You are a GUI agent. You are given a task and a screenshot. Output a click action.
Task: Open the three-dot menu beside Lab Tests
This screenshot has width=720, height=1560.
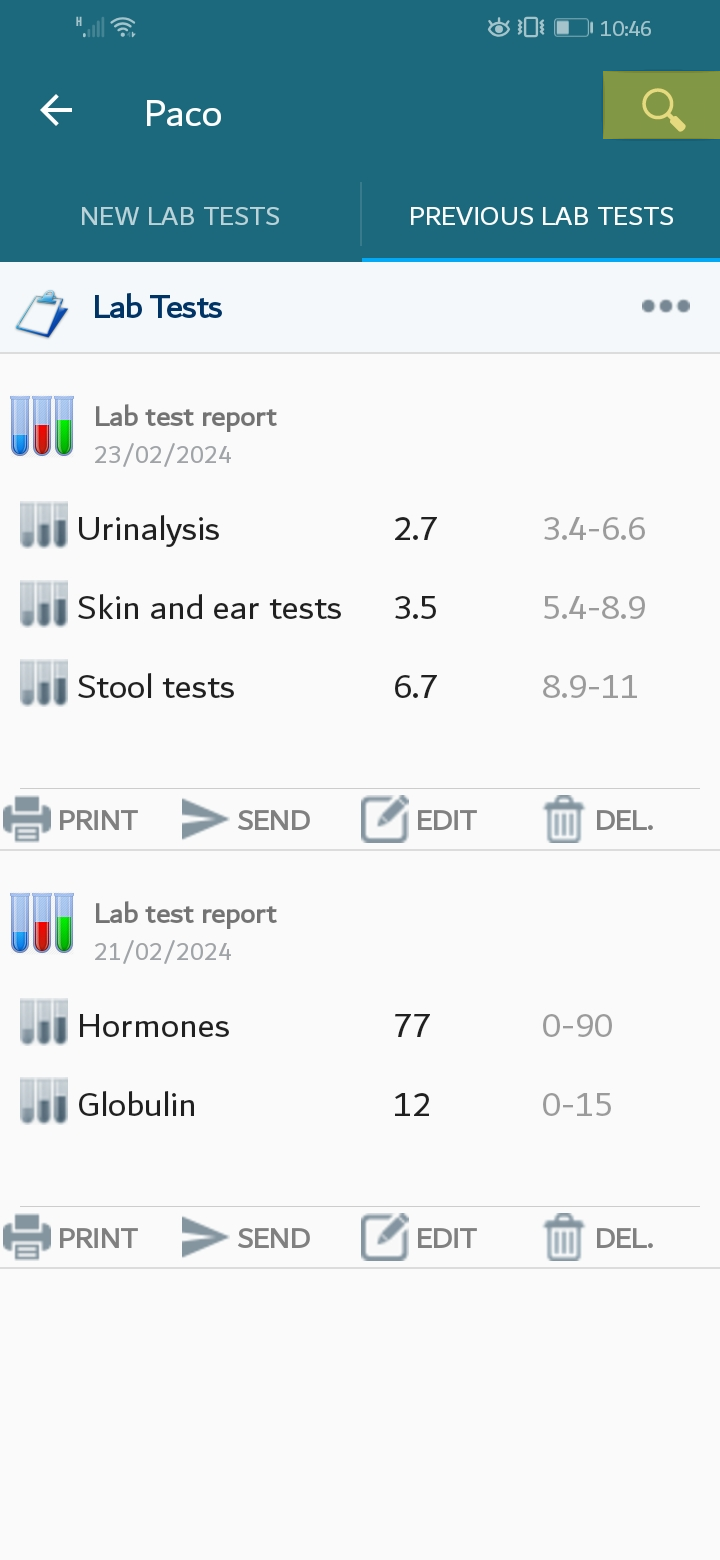pyautogui.click(x=666, y=306)
